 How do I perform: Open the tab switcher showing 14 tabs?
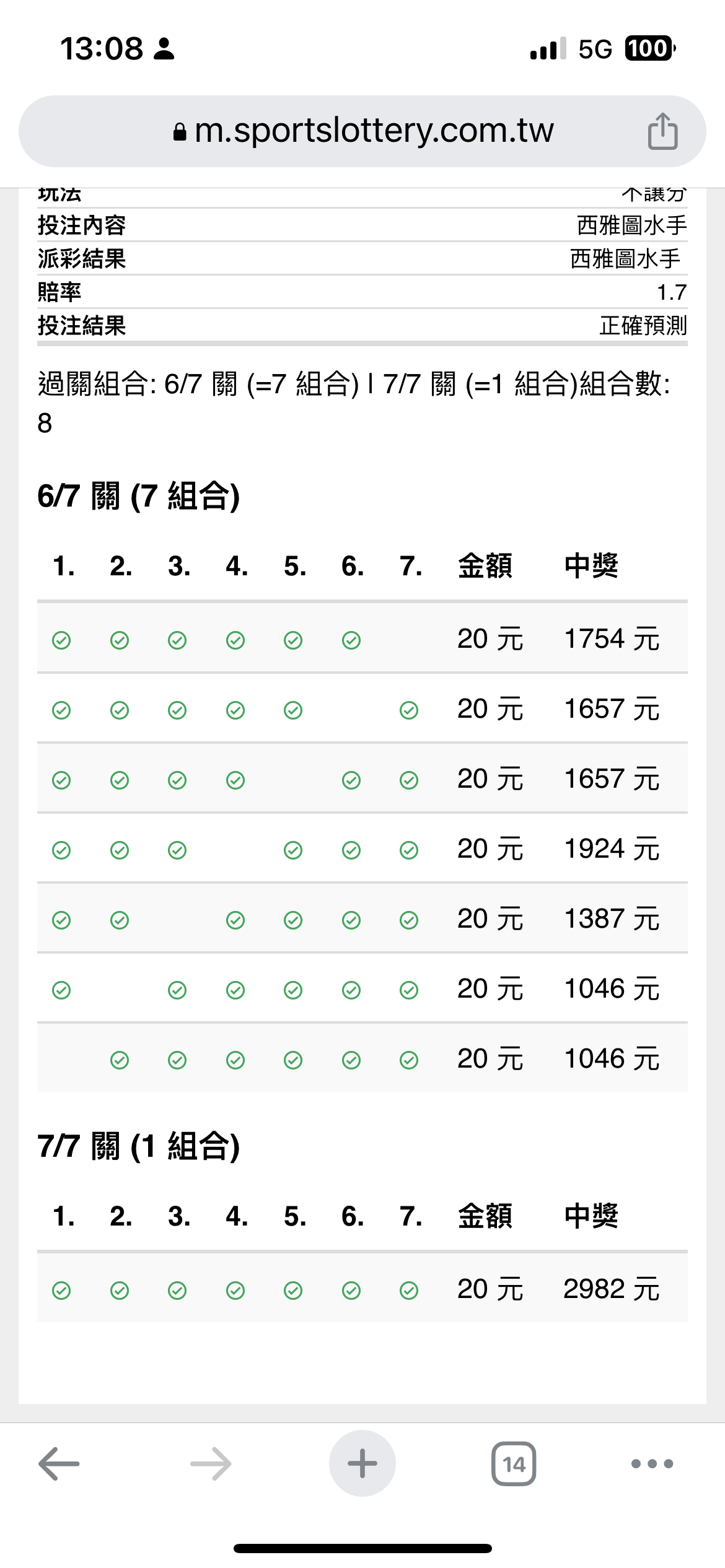pyautogui.click(x=514, y=1464)
